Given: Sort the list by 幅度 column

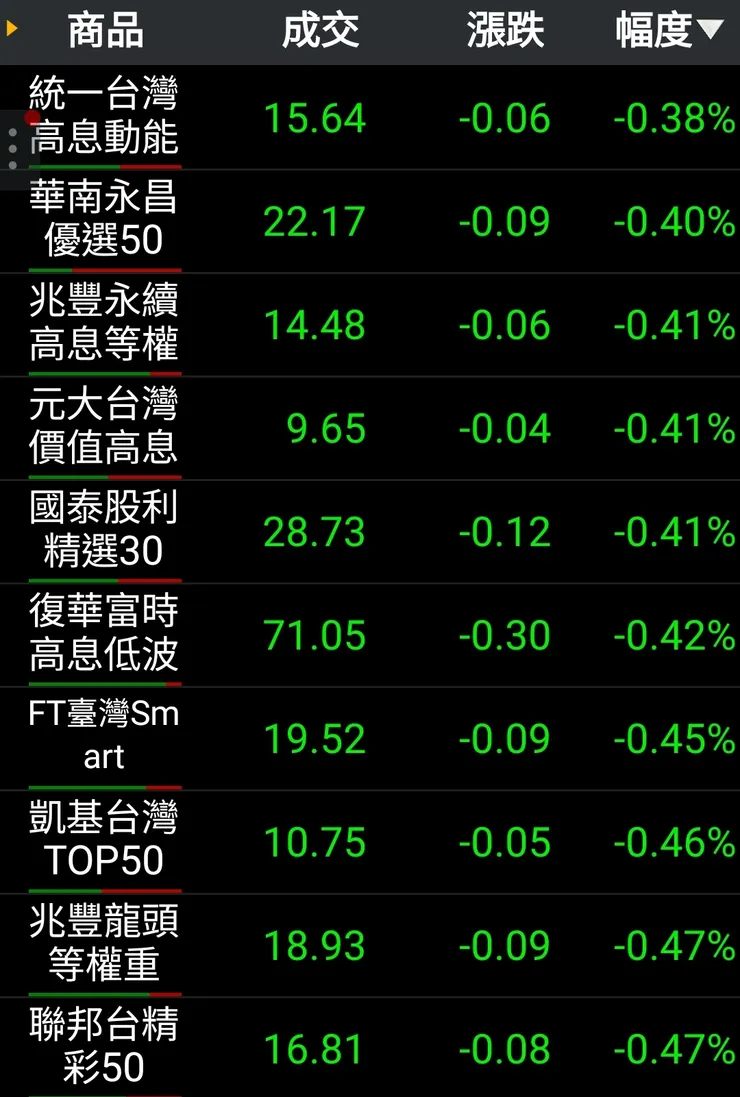Looking at the screenshot, I should tap(667, 32).
